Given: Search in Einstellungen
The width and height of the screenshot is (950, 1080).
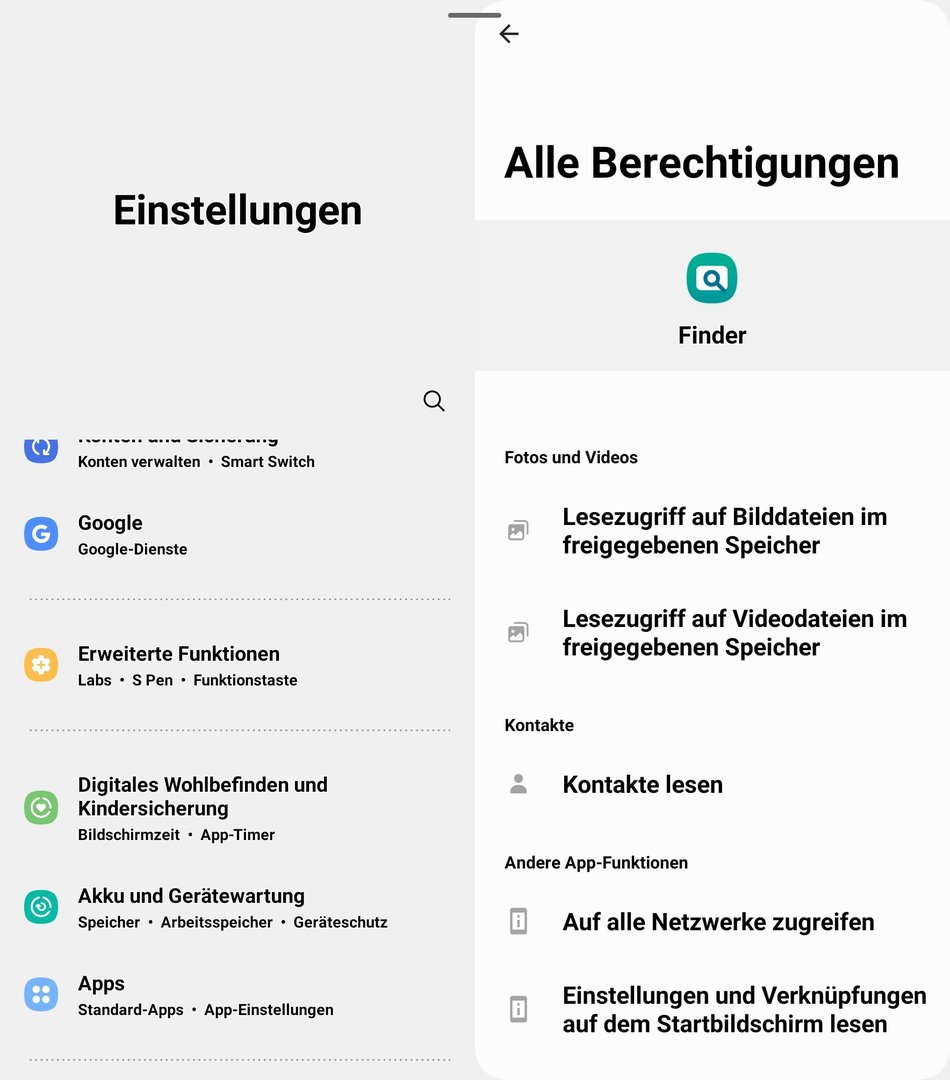Looking at the screenshot, I should [x=434, y=401].
